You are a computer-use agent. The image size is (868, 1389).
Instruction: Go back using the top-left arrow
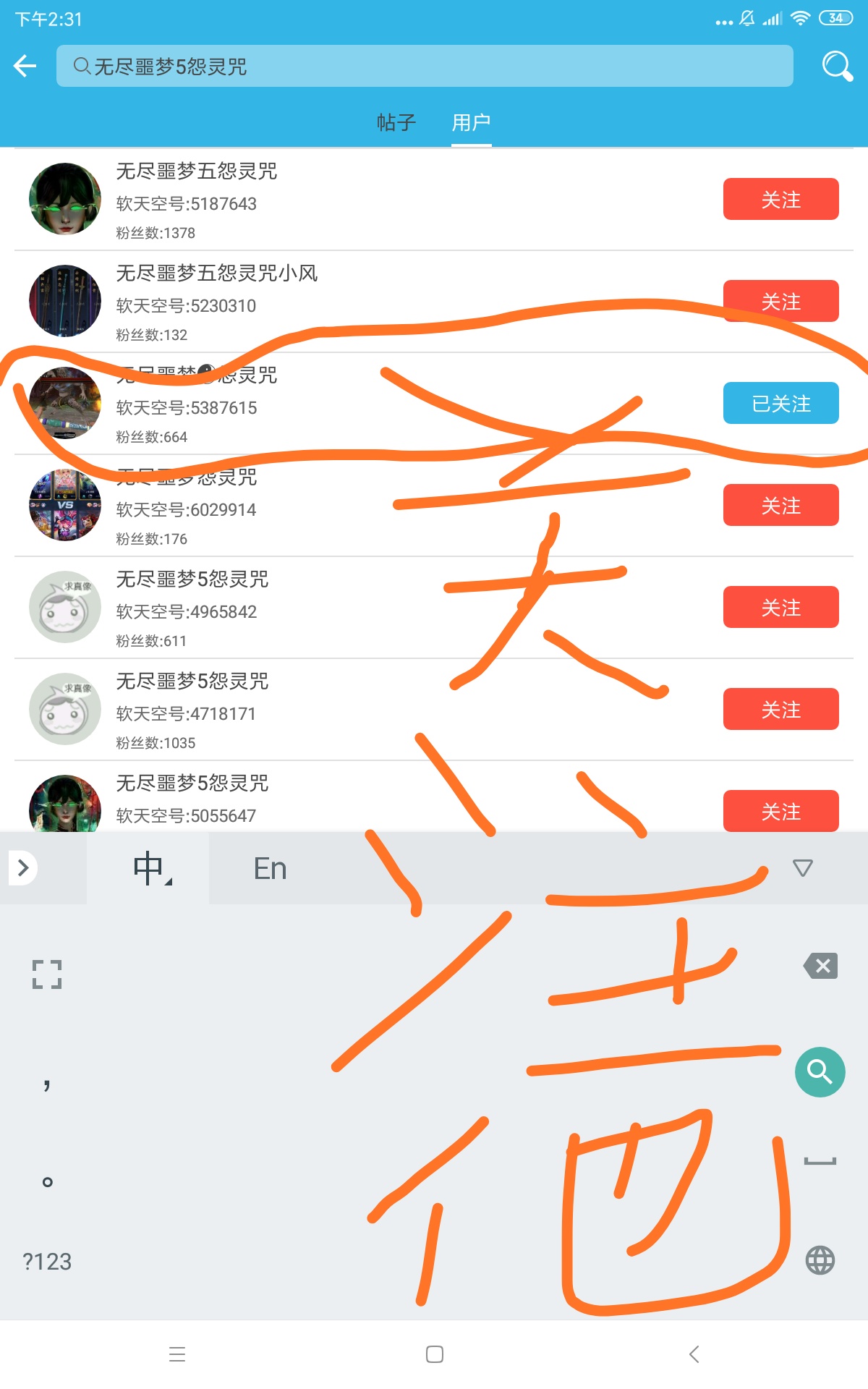[25, 67]
